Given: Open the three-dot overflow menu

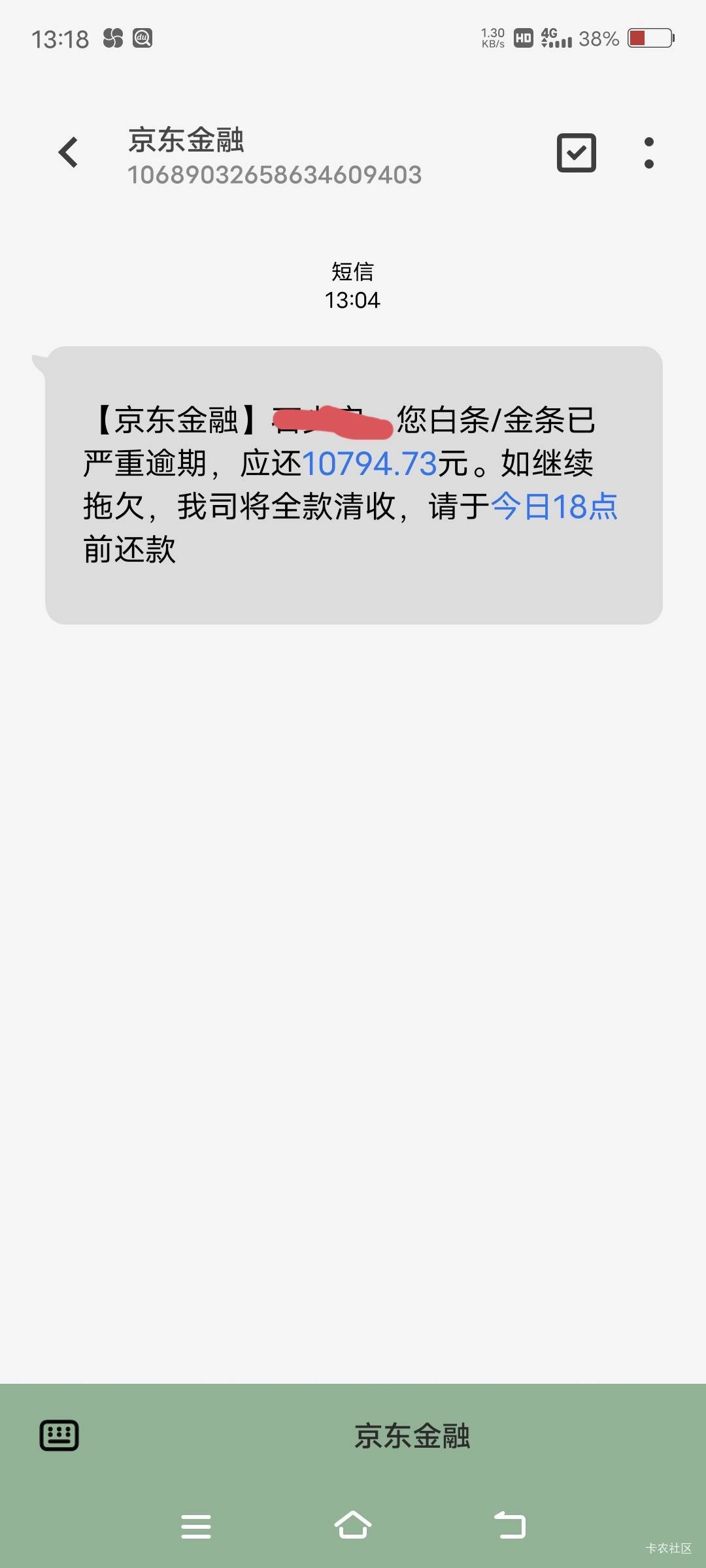Looking at the screenshot, I should (648, 153).
